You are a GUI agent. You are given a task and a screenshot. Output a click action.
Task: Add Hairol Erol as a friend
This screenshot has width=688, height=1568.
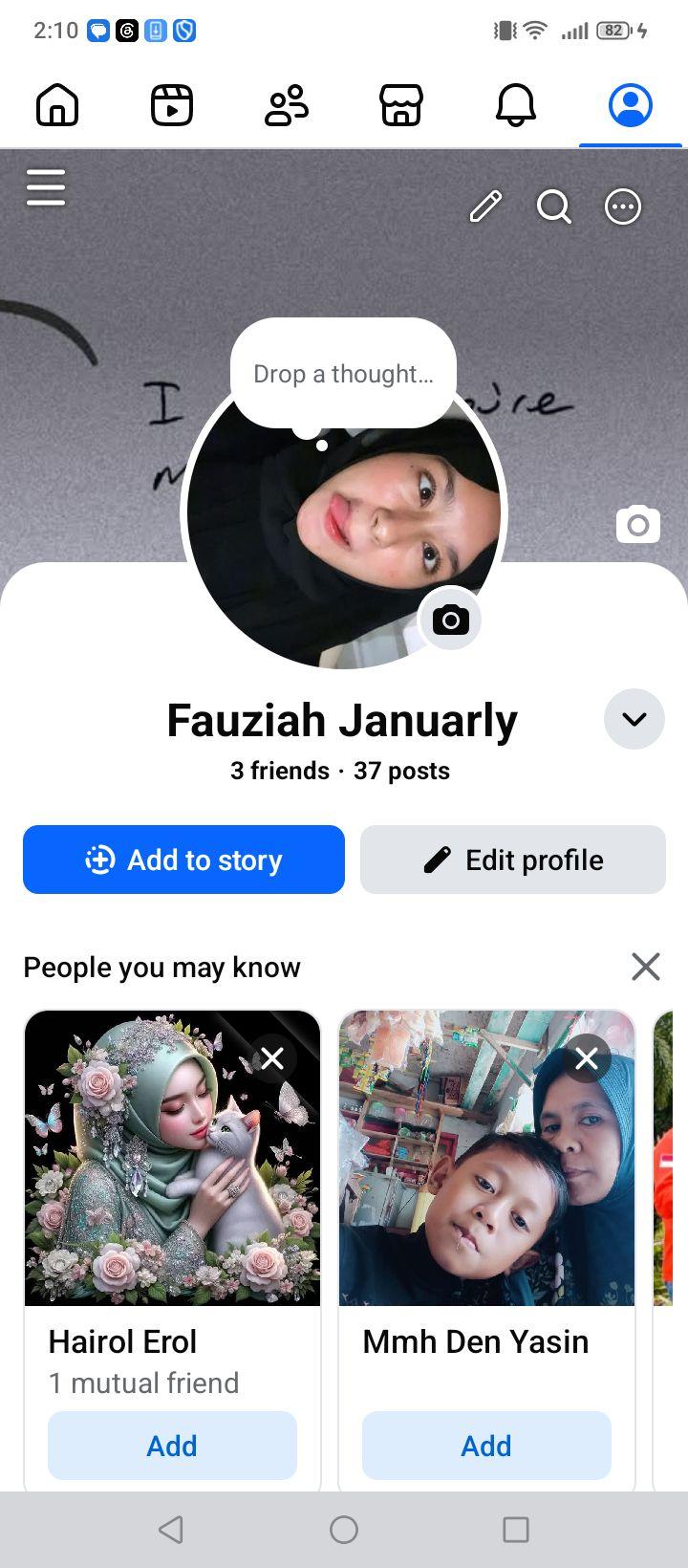point(172,1446)
